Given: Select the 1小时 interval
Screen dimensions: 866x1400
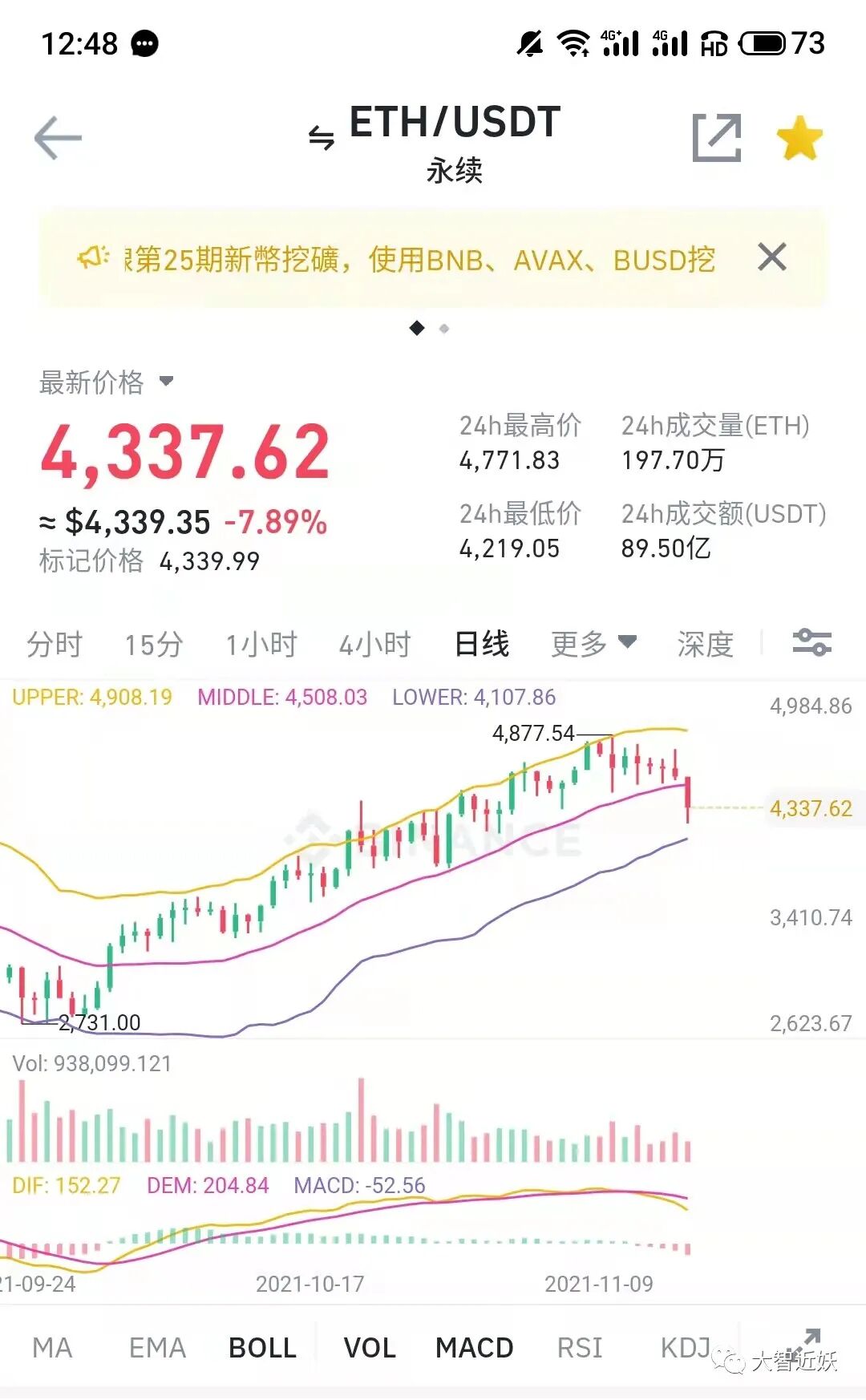Looking at the screenshot, I should tap(261, 644).
